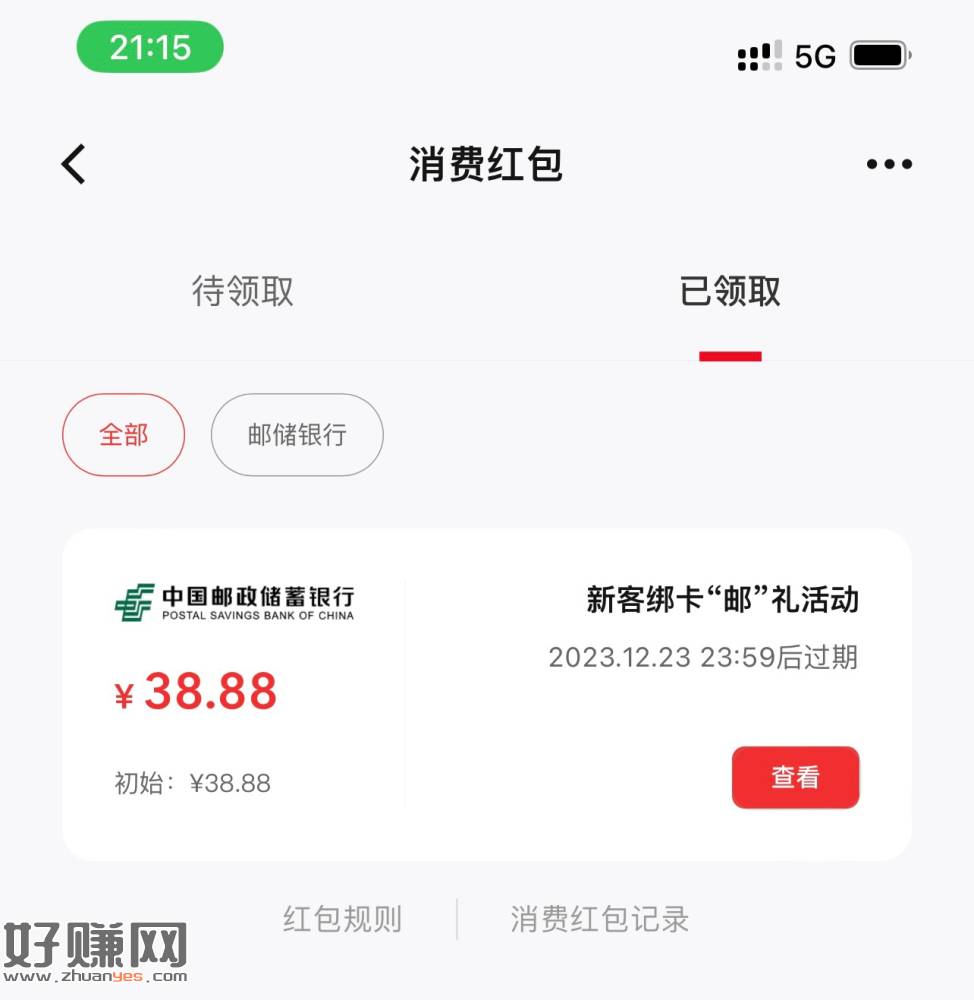This screenshot has height=1000, width=974.
Task: Filter by 邮储银行 chip
Action: (x=297, y=435)
